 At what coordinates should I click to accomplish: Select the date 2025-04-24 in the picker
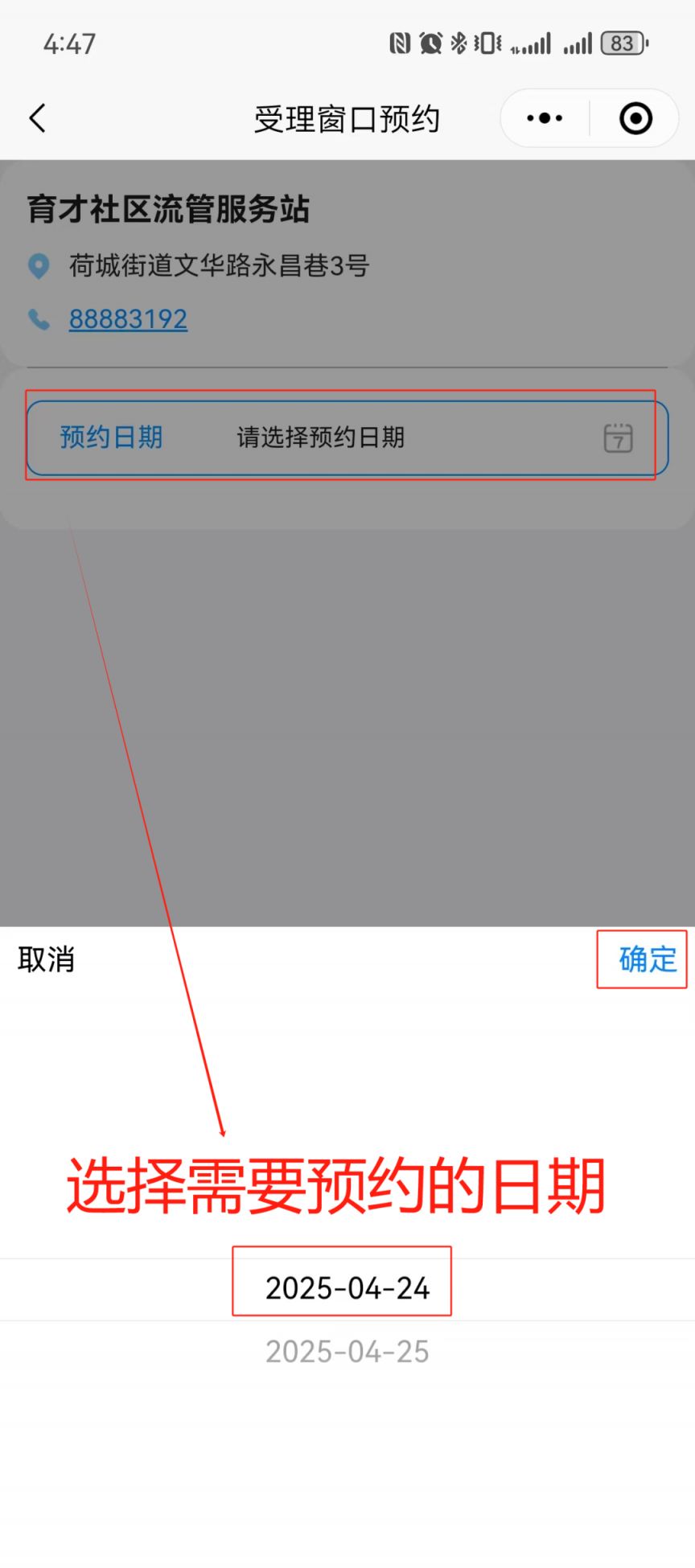point(347,1288)
